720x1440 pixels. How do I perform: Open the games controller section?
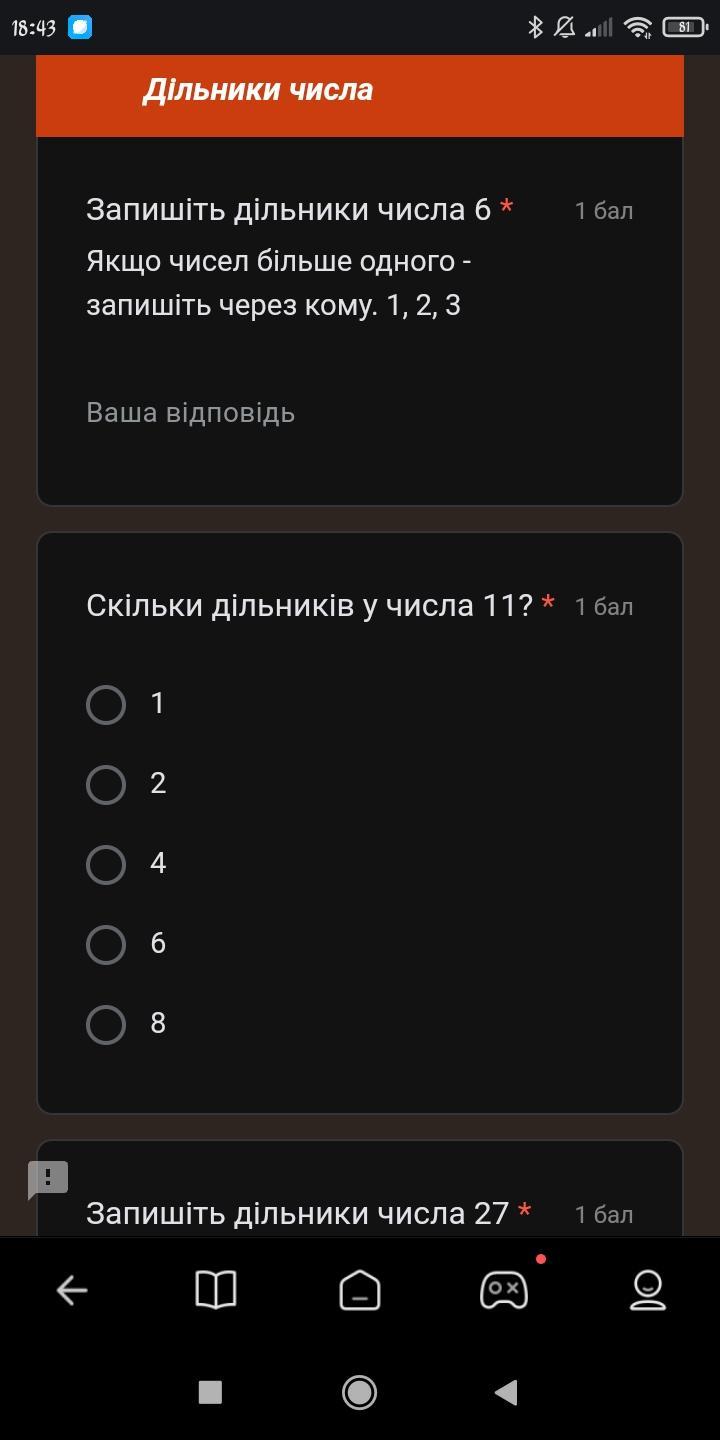504,1291
